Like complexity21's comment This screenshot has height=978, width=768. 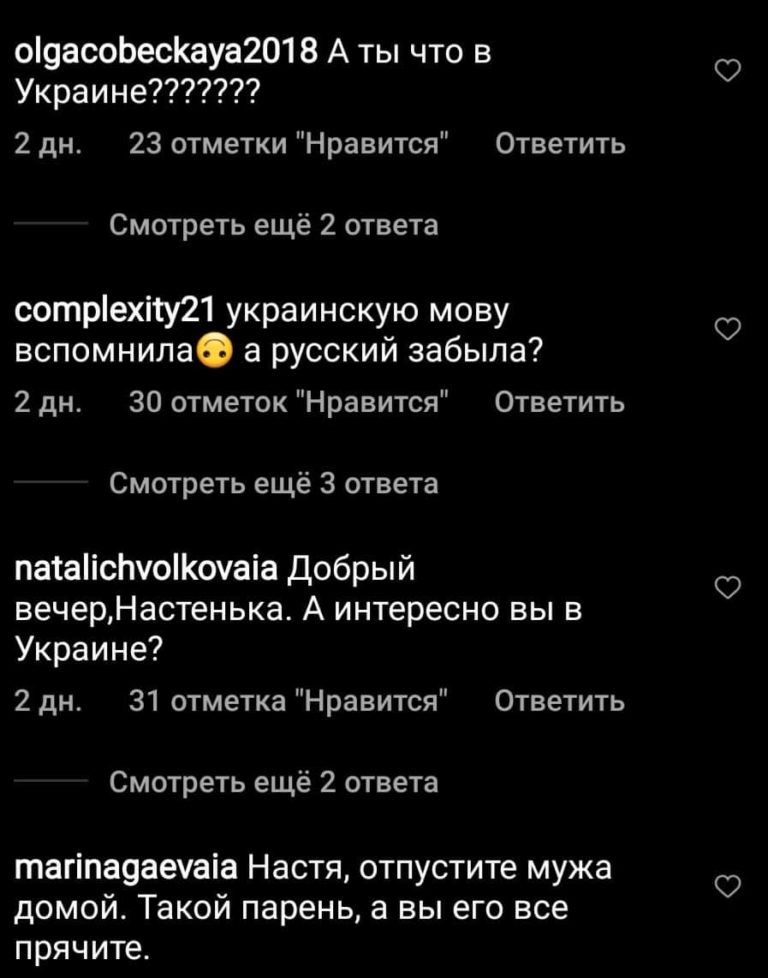tap(730, 329)
